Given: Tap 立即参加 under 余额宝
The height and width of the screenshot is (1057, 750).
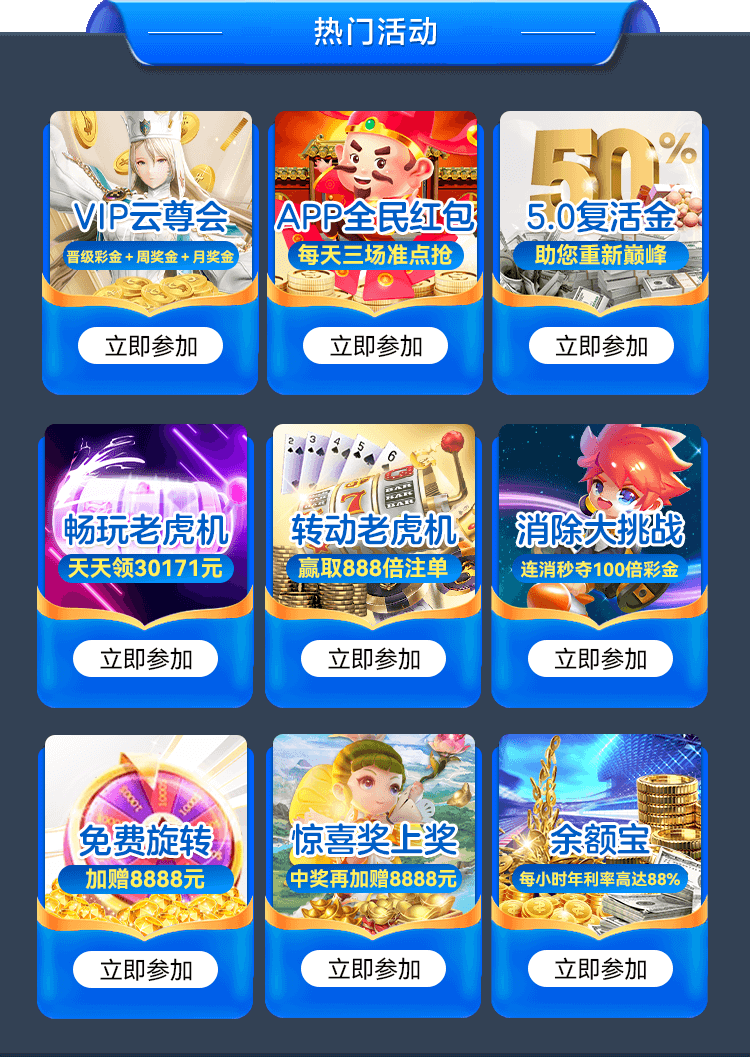Looking at the screenshot, I should (x=600, y=969).
